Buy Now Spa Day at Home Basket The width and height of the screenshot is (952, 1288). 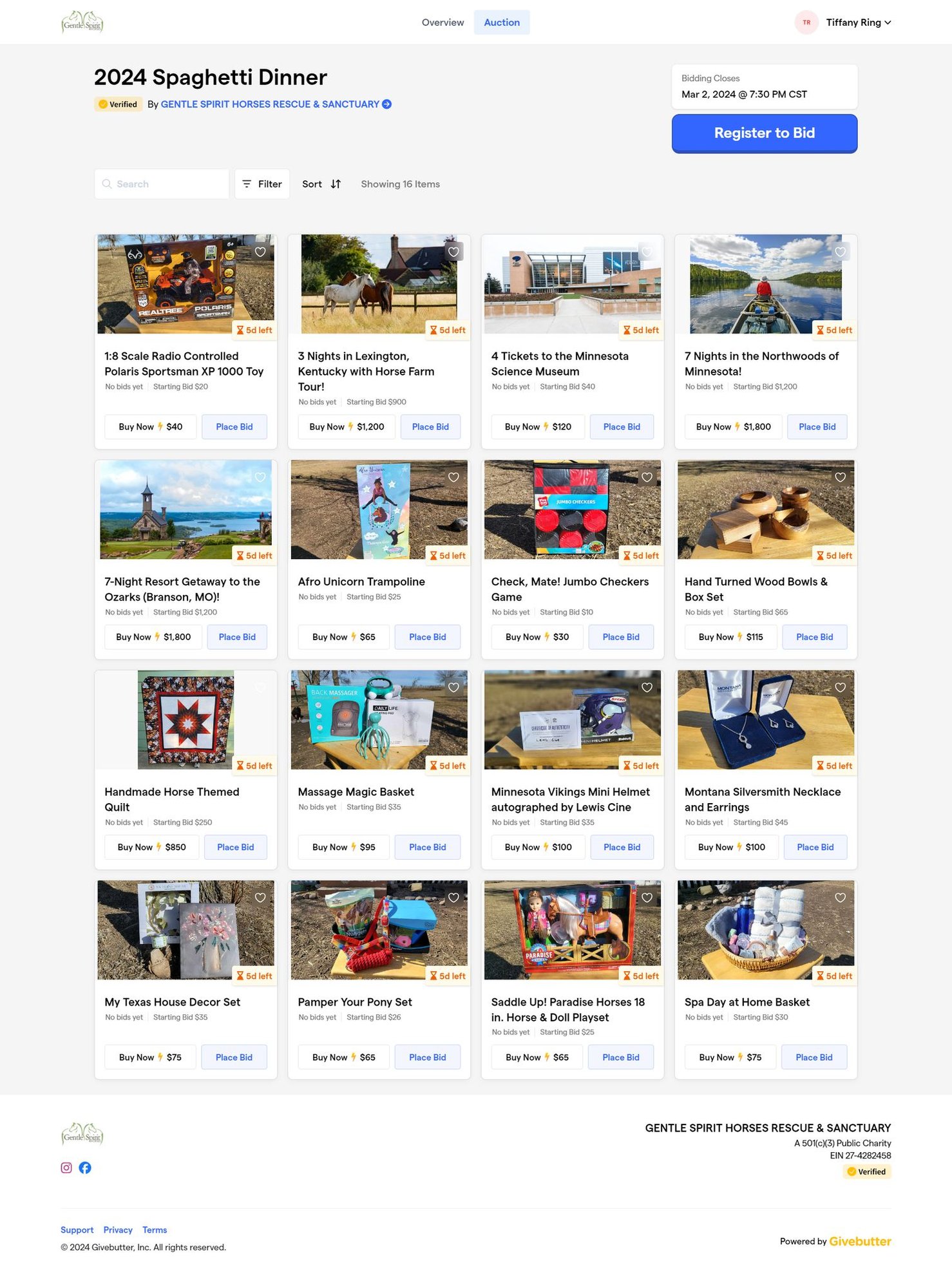click(x=730, y=1057)
